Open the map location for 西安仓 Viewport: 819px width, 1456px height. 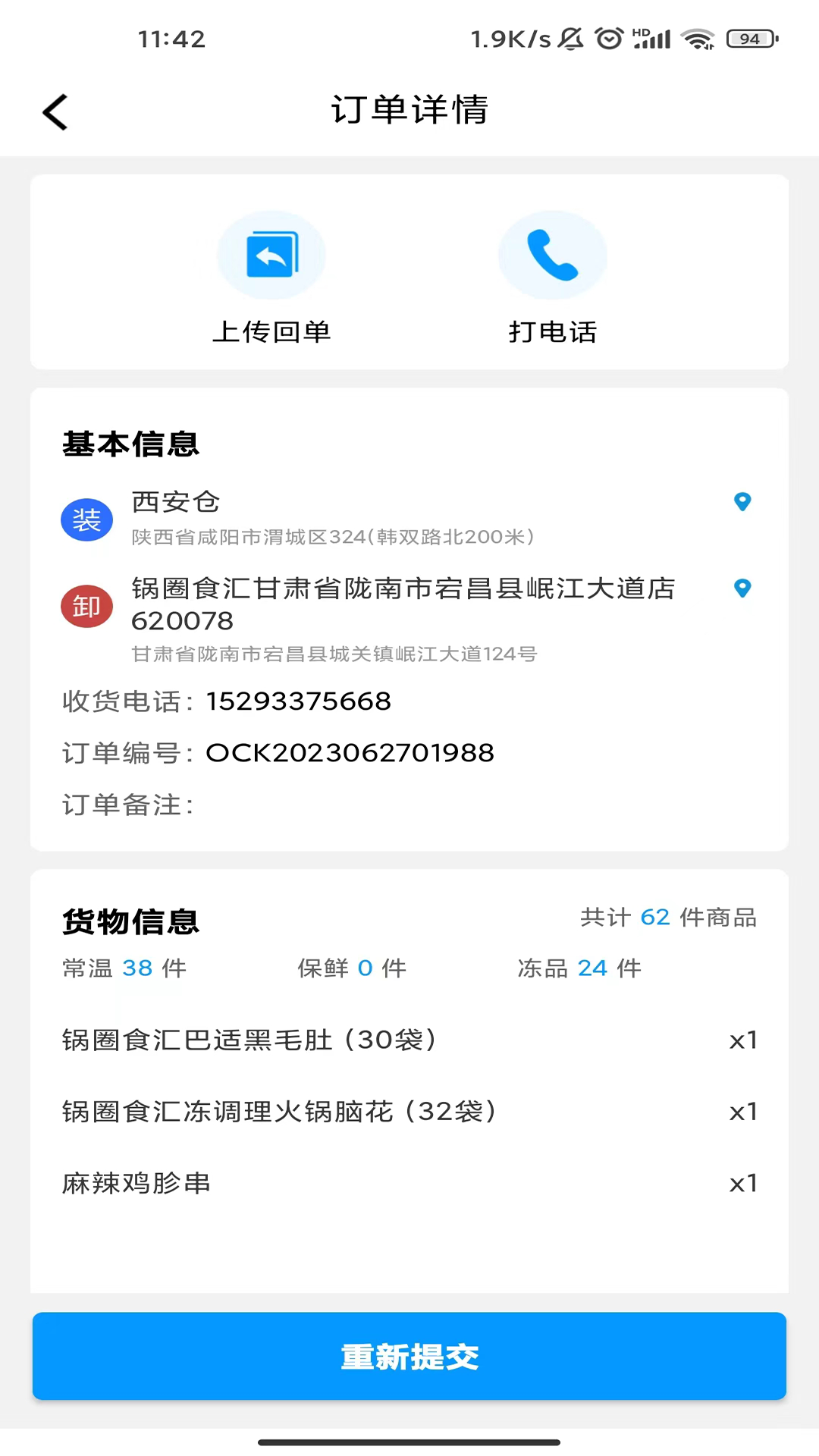(742, 502)
